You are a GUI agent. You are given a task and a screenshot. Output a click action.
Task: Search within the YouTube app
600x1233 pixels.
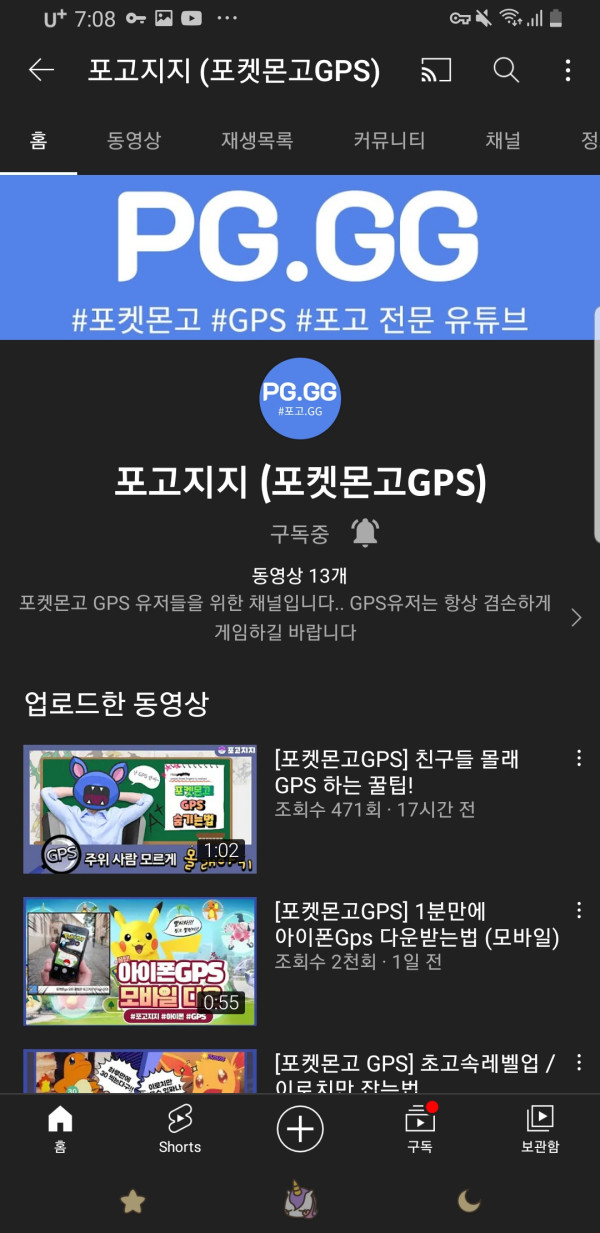click(x=507, y=70)
